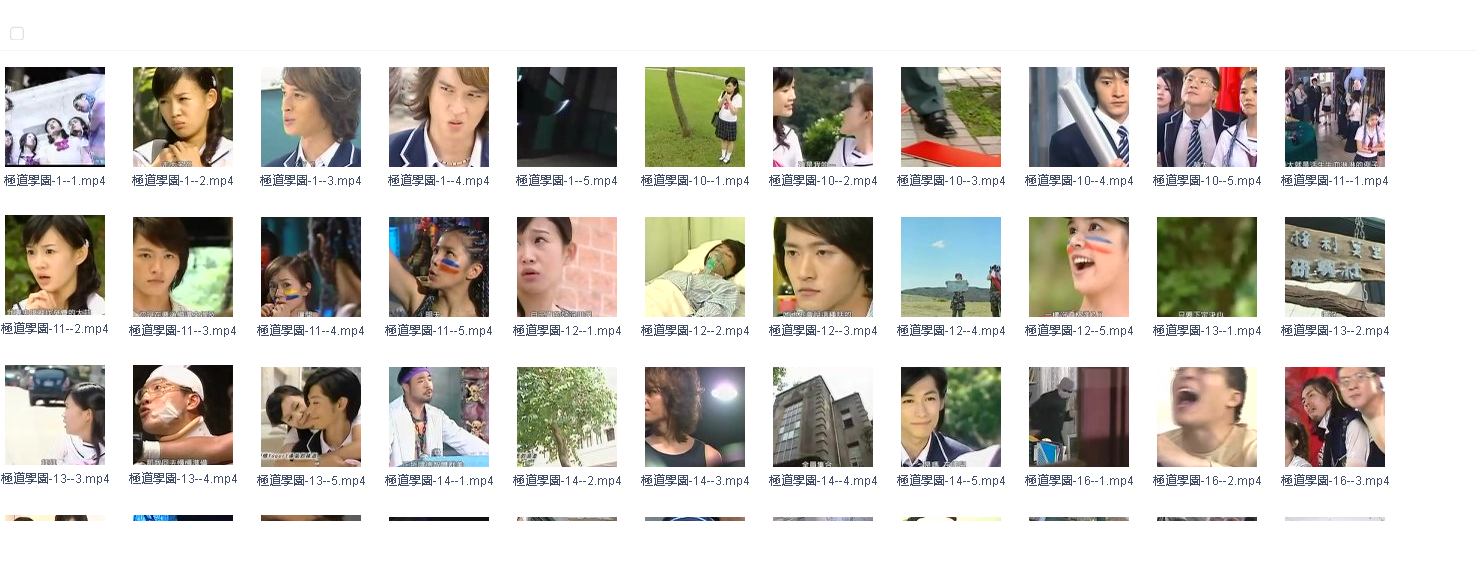The height and width of the screenshot is (564, 1477).
Task: Tick the select-all checkbox at top
Action: tap(17, 34)
